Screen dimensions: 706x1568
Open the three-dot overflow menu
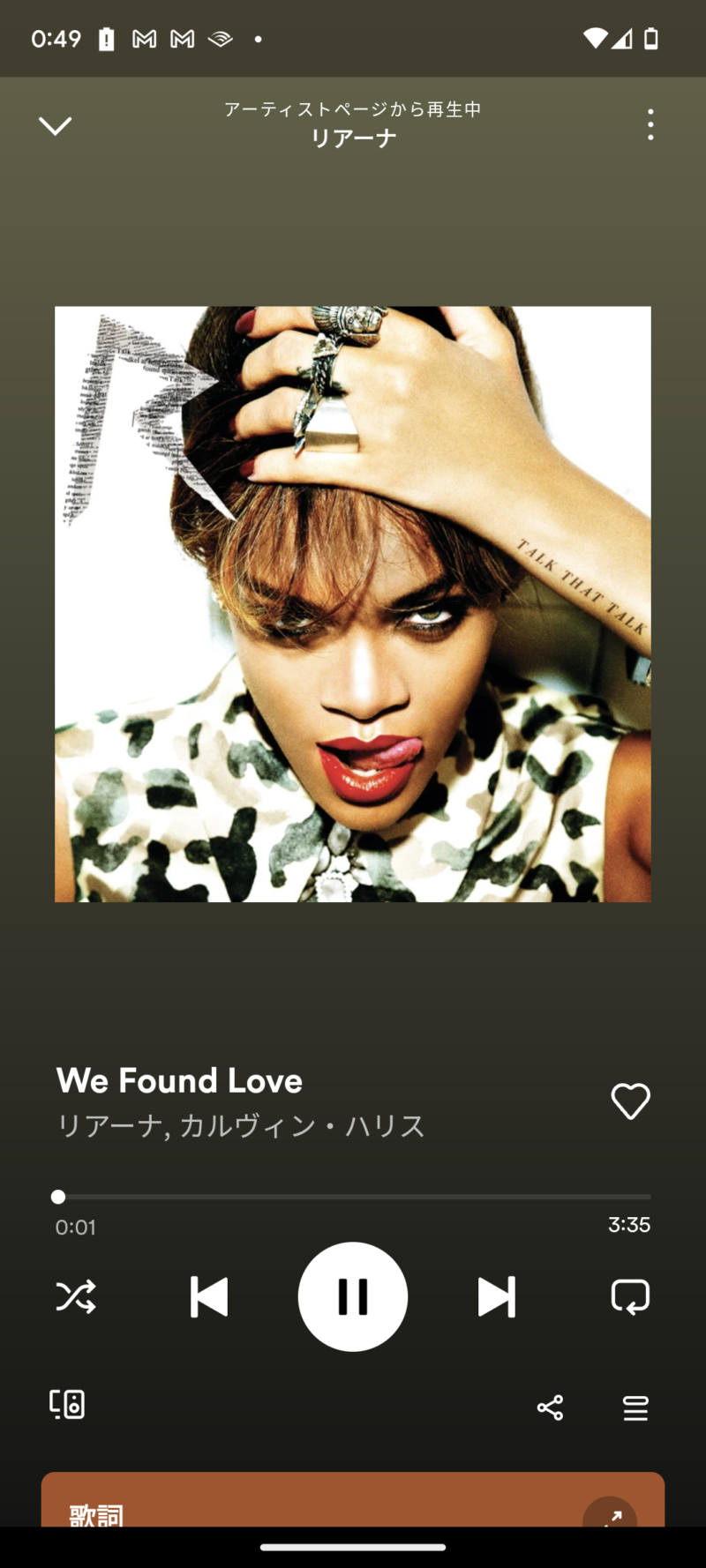[x=650, y=125]
